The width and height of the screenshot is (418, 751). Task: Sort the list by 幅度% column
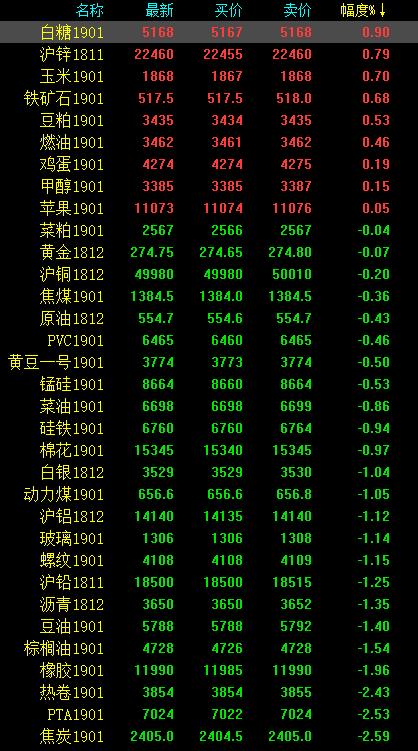(x=362, y=10)
